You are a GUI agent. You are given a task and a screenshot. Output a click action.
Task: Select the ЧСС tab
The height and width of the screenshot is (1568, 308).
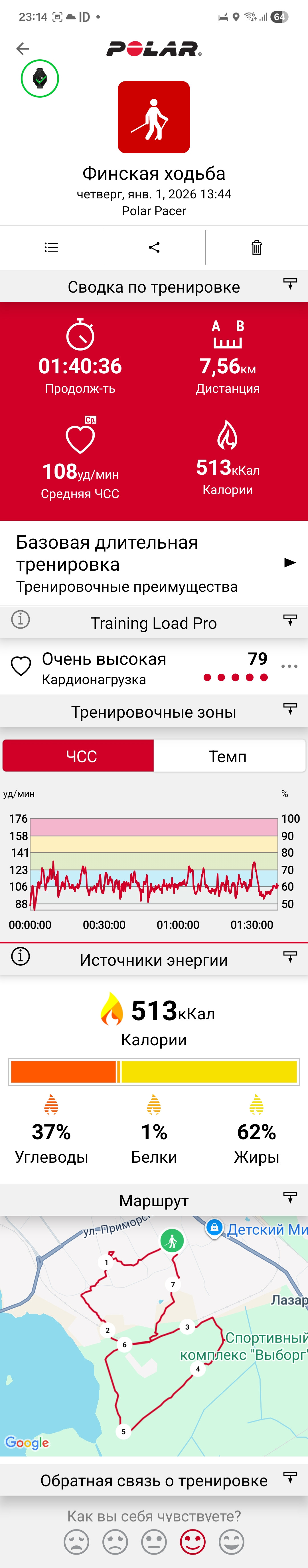[78, 756]
